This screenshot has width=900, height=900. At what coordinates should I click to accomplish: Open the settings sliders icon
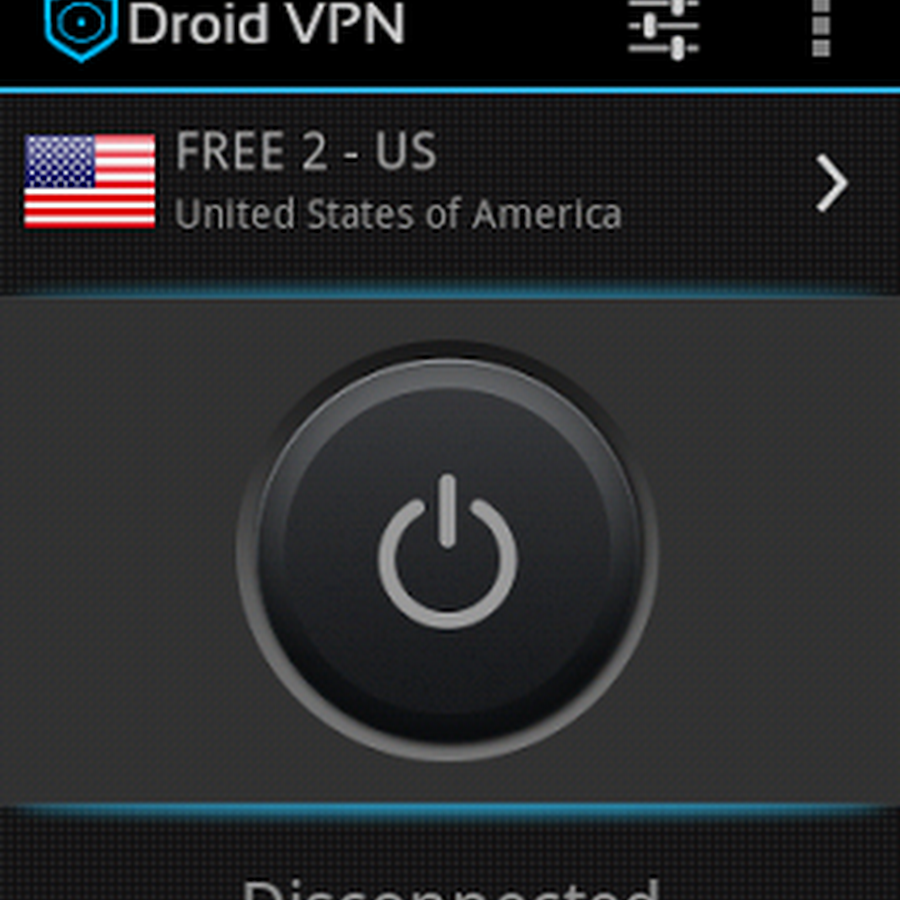pos(663,28)
